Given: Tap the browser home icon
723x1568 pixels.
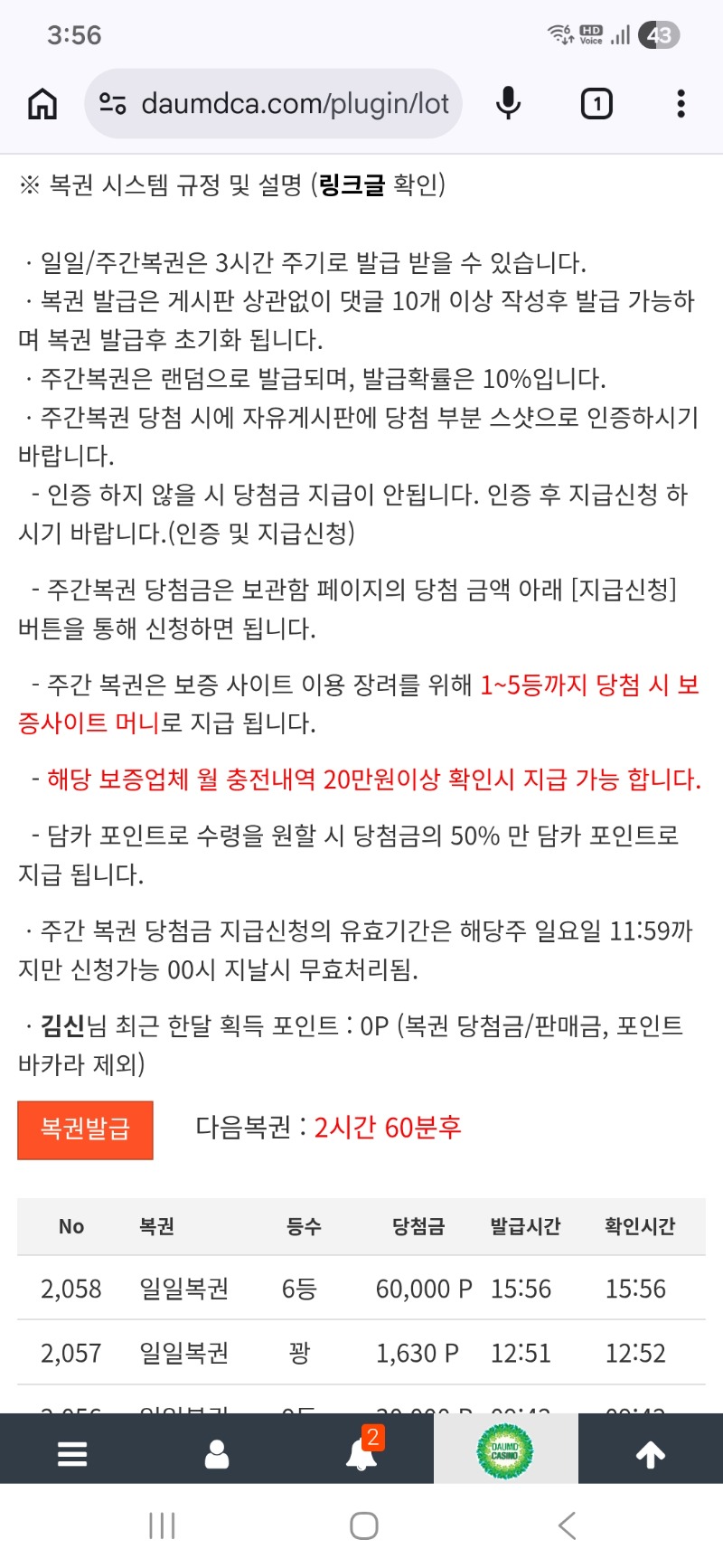Looking at the screenshot, I should tap(42, 104).
